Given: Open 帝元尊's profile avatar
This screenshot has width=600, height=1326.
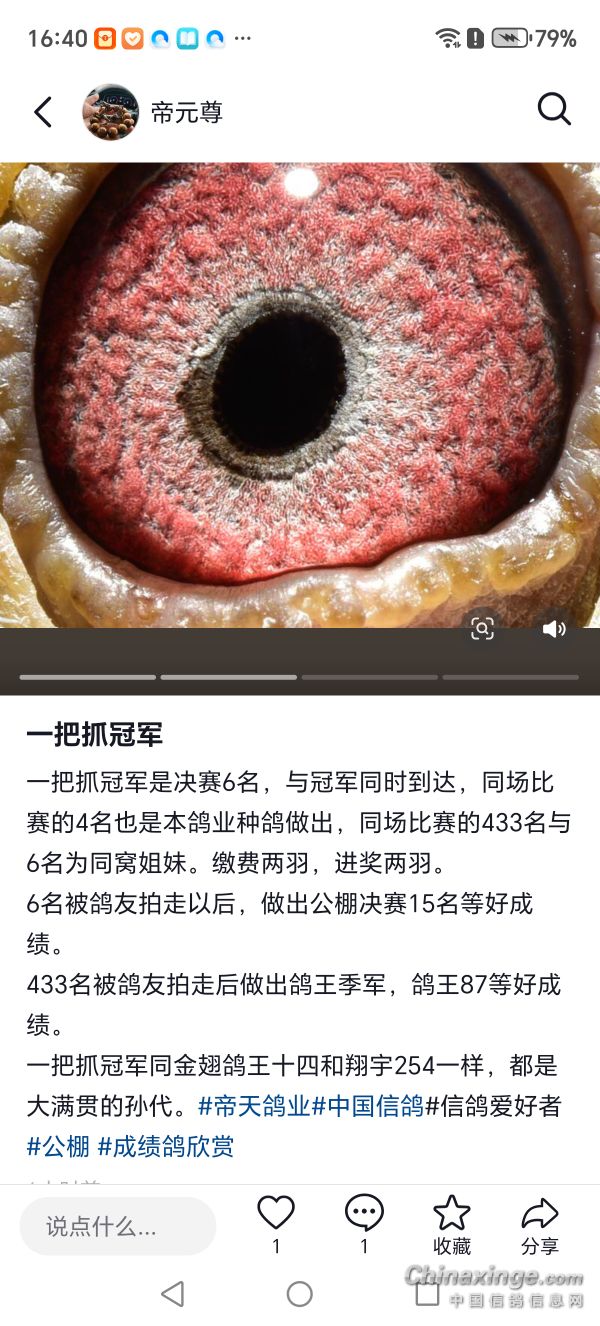Looking at the screenshot, I should pos(110,112).
